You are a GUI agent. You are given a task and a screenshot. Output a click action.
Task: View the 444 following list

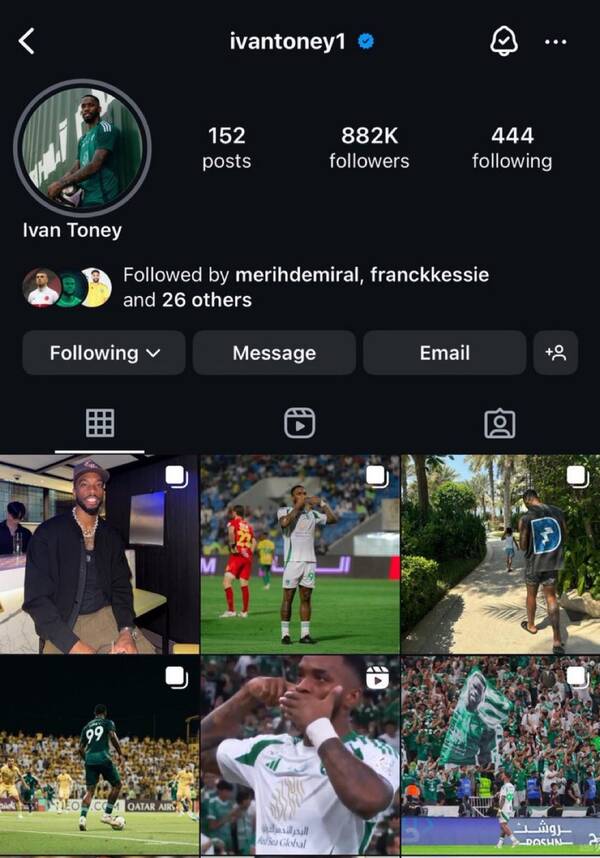coord(511,147)
